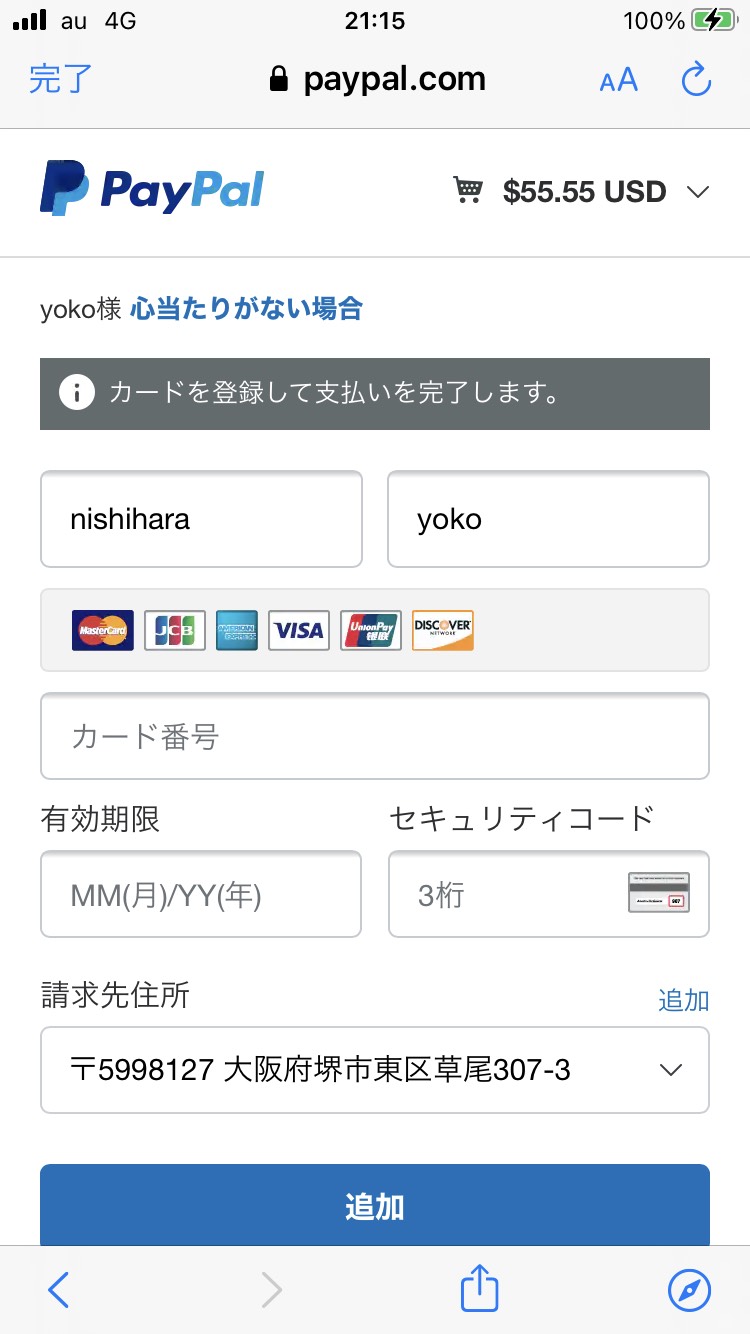This screenshot has height=1334, width=750.
Task: Tap the 追加 link beside 請求先住所
Action: [684, 1000]
